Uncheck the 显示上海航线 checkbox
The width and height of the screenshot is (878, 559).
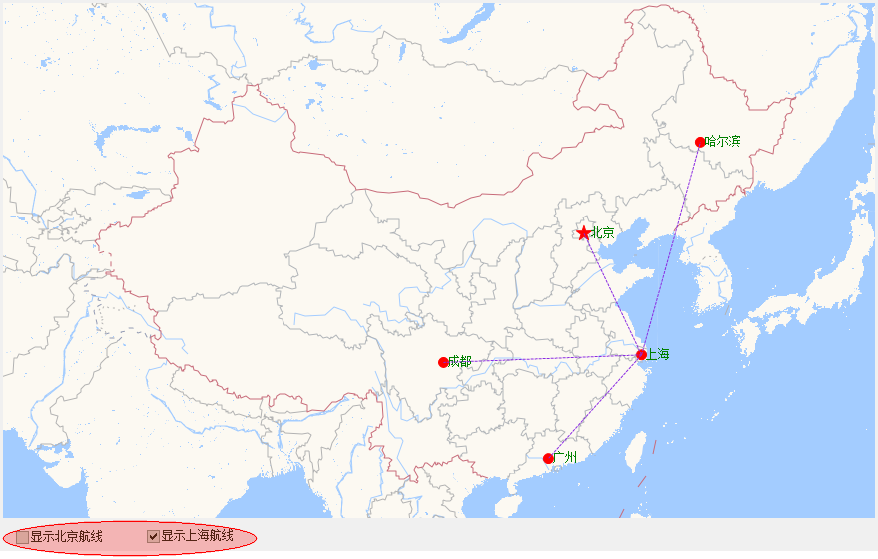pyautogui.click(x=153, y=537)
